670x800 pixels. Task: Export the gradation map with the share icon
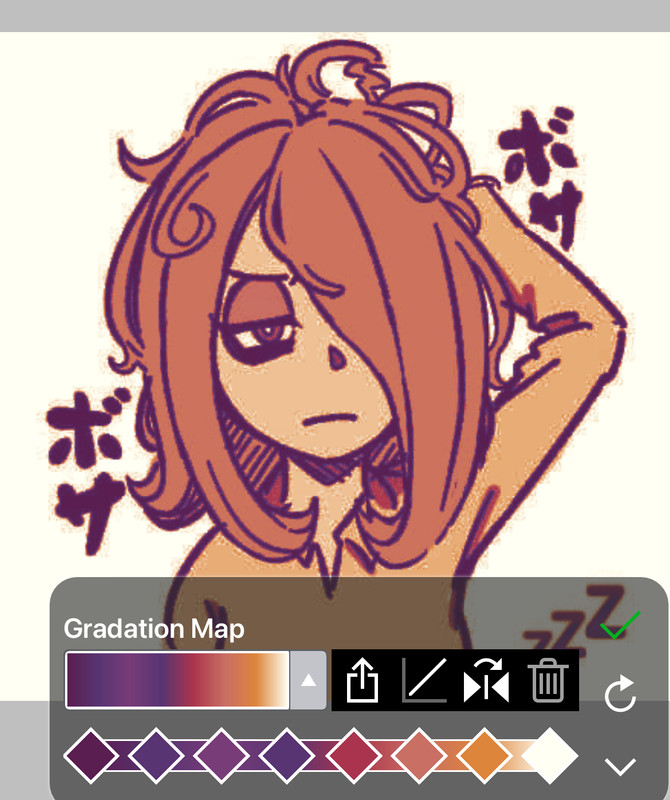point(364,683)
